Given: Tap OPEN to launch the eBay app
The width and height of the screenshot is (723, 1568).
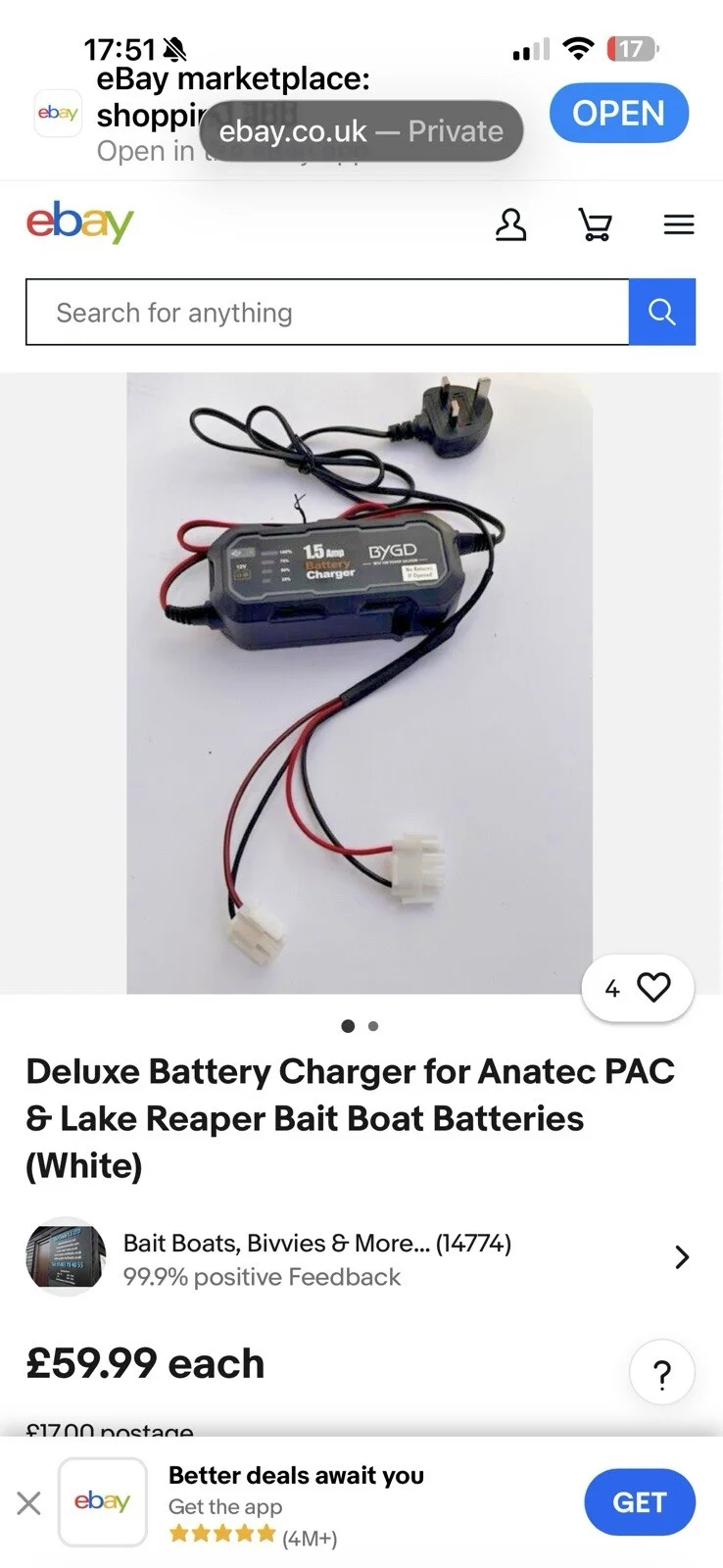Looking at the screenshot, I should click(618, 114).
